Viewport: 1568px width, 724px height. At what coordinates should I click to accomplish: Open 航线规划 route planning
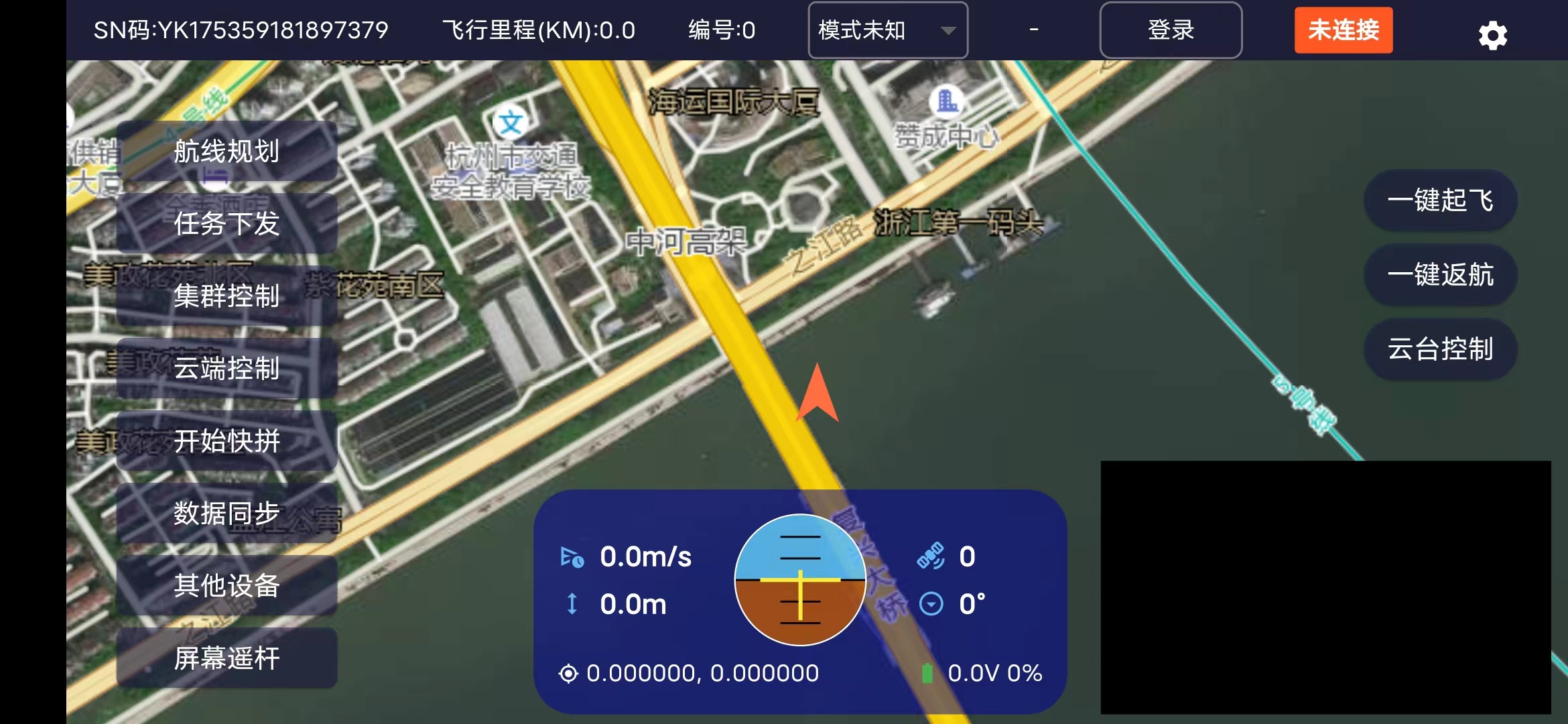[x=226, y=151]
